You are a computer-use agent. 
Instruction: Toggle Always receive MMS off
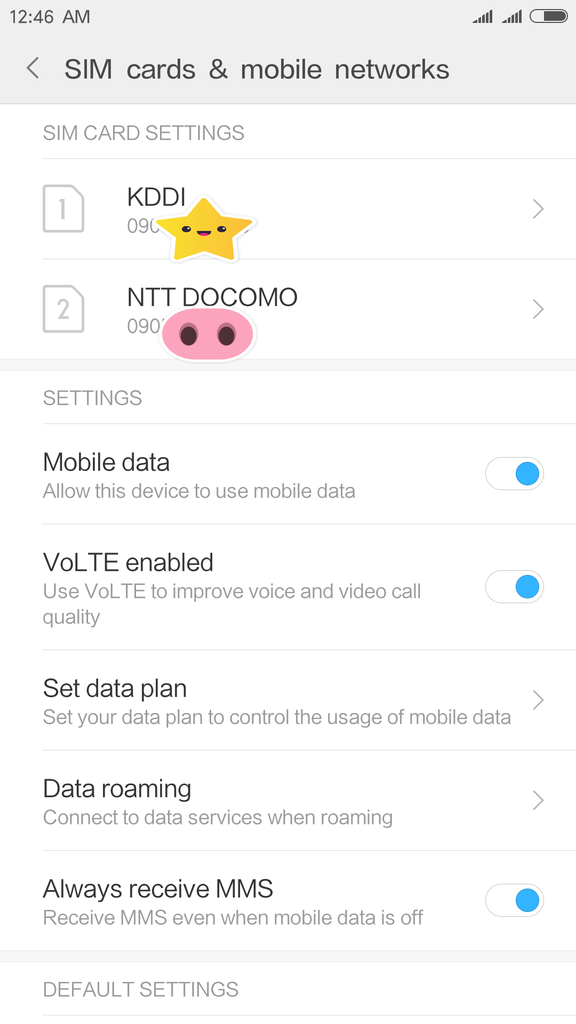point(514,901)
